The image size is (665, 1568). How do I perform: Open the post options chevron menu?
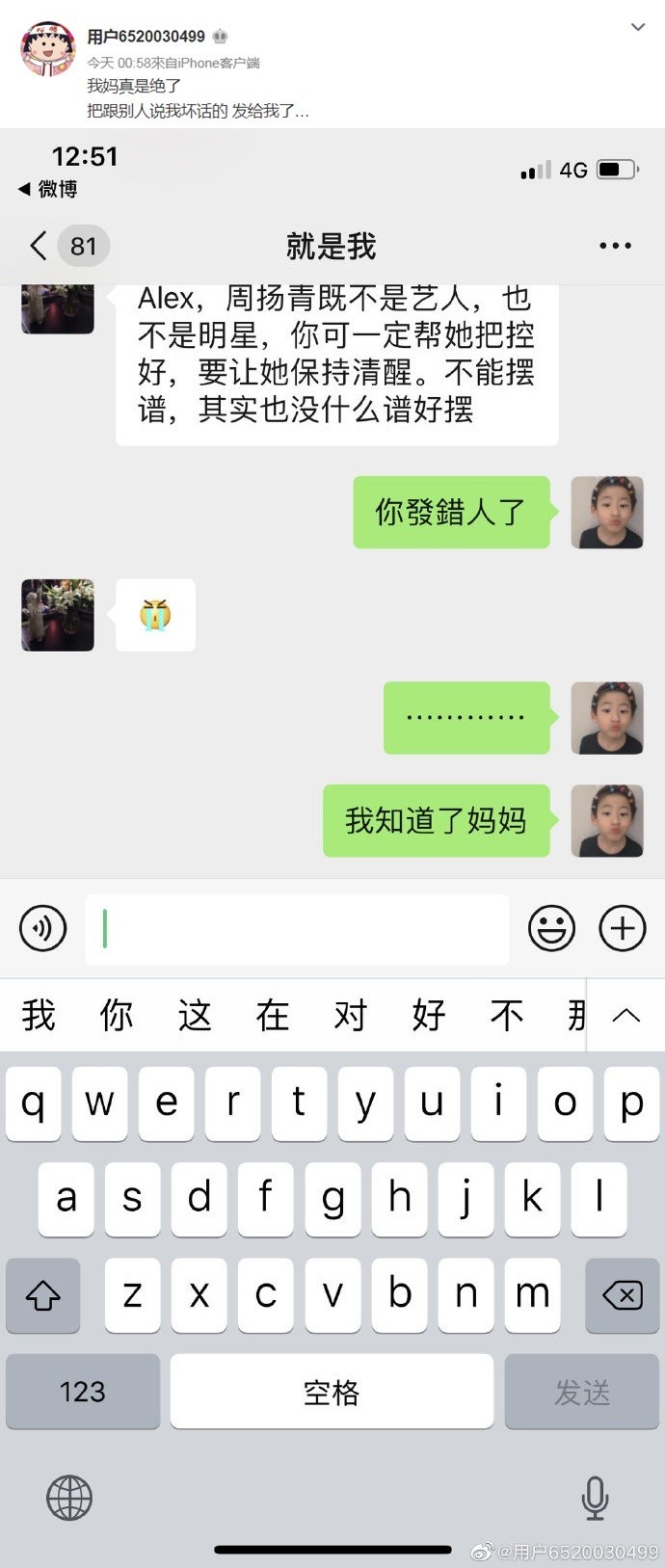[638, 27]
